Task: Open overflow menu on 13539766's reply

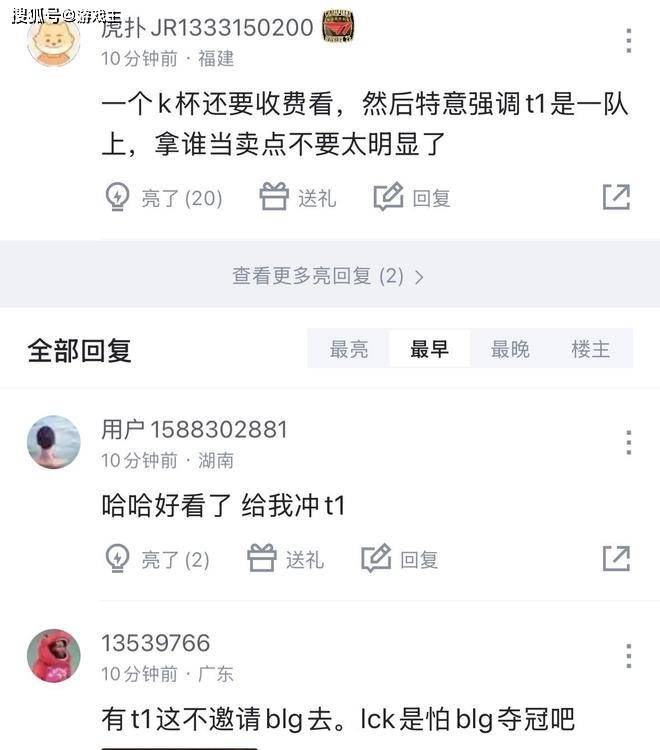Action: pyautogui.click(x=628, y=656)
